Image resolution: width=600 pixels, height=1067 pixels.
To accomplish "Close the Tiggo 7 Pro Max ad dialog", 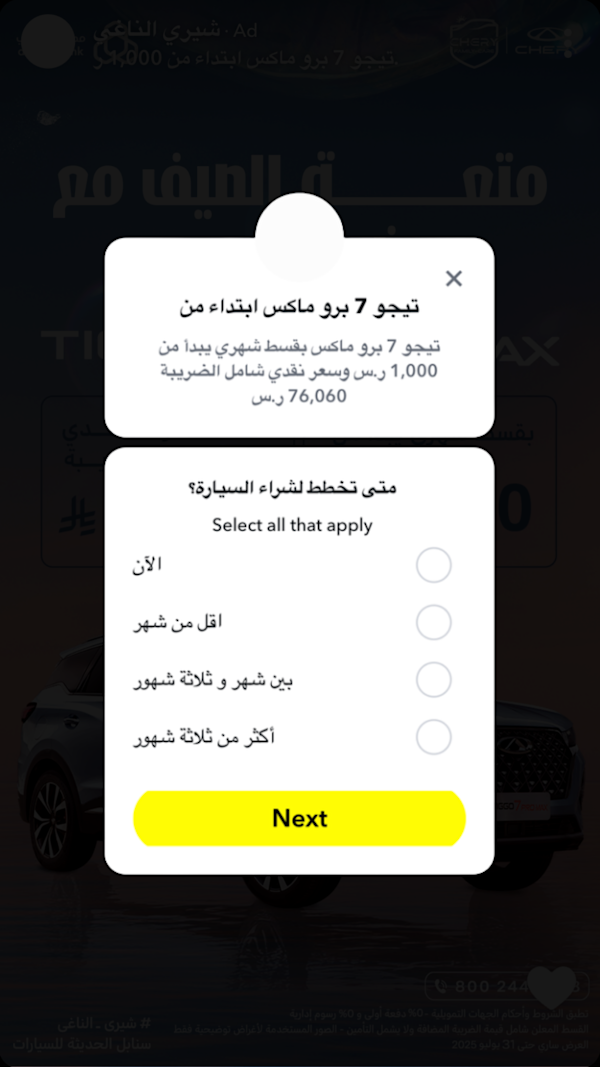I will (x=454, y=279).
